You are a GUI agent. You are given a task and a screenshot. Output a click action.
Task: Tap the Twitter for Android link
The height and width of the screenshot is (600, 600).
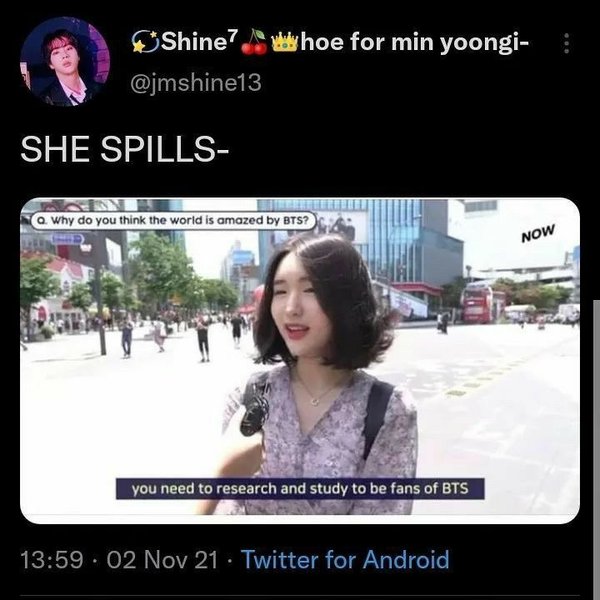(x=345, y=560)
